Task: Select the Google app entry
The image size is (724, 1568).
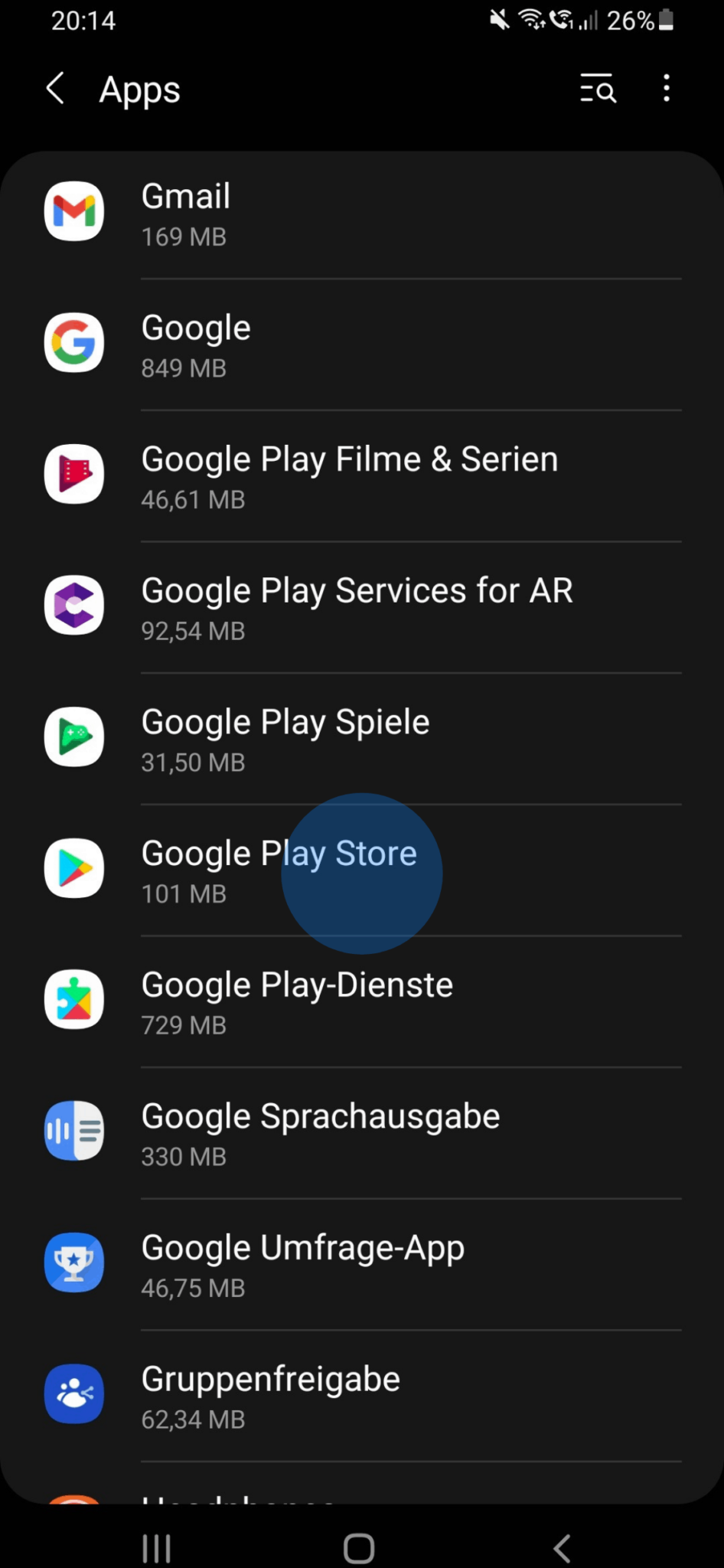Action: click(361, 345)
